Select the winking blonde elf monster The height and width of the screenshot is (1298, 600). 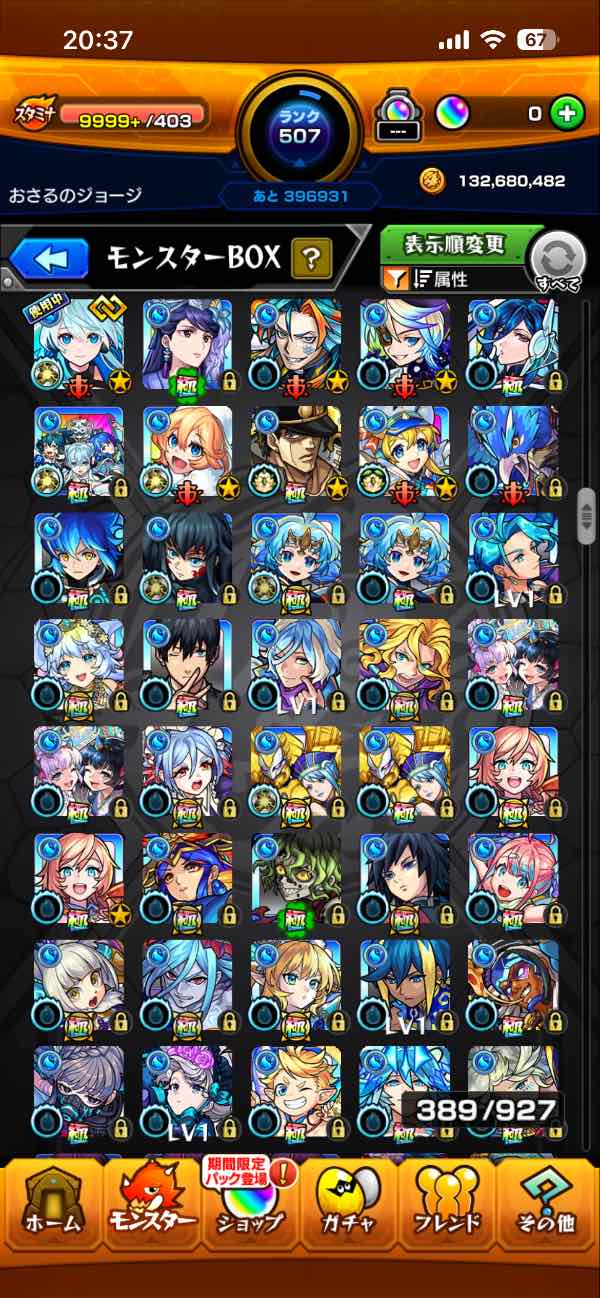(296, 1094)
